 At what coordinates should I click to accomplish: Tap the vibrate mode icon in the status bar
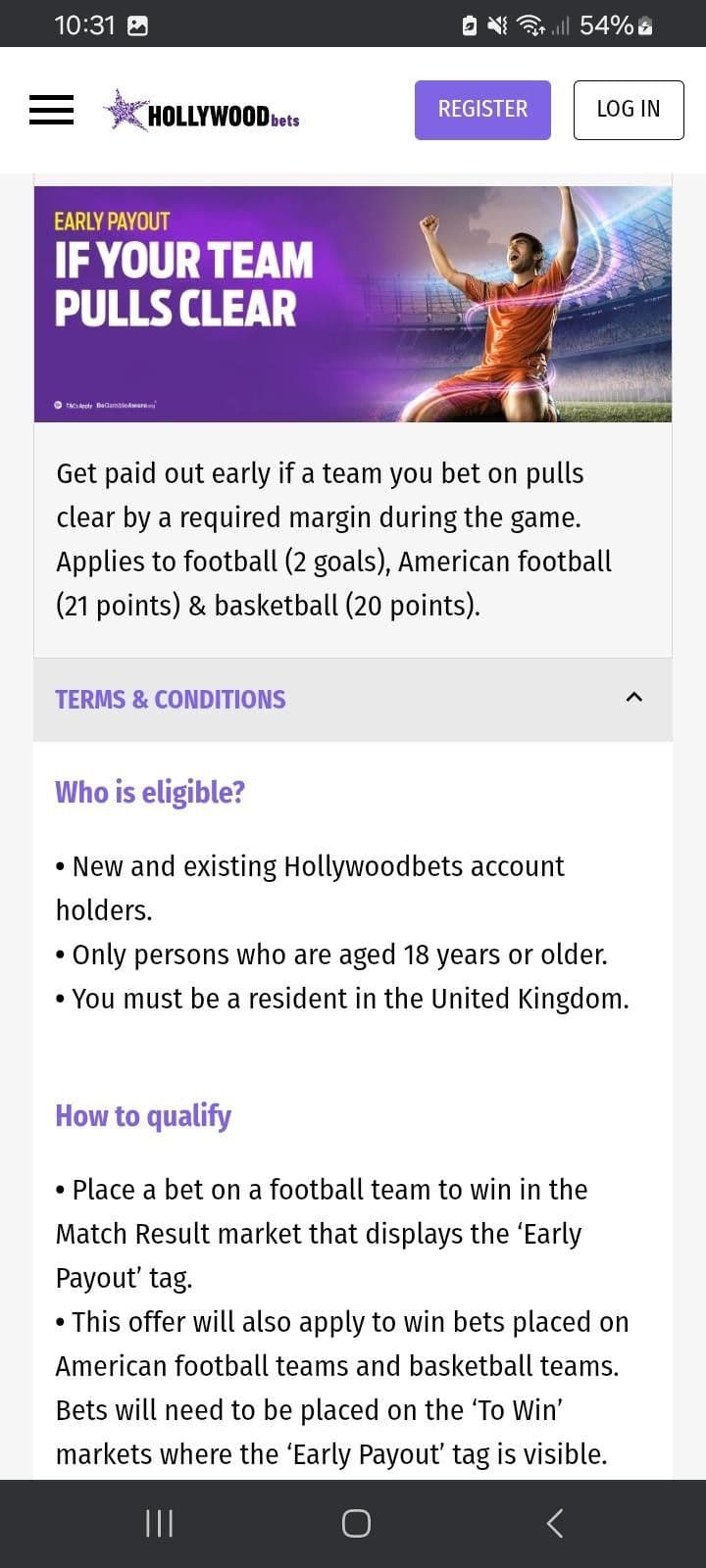[495, 24]
